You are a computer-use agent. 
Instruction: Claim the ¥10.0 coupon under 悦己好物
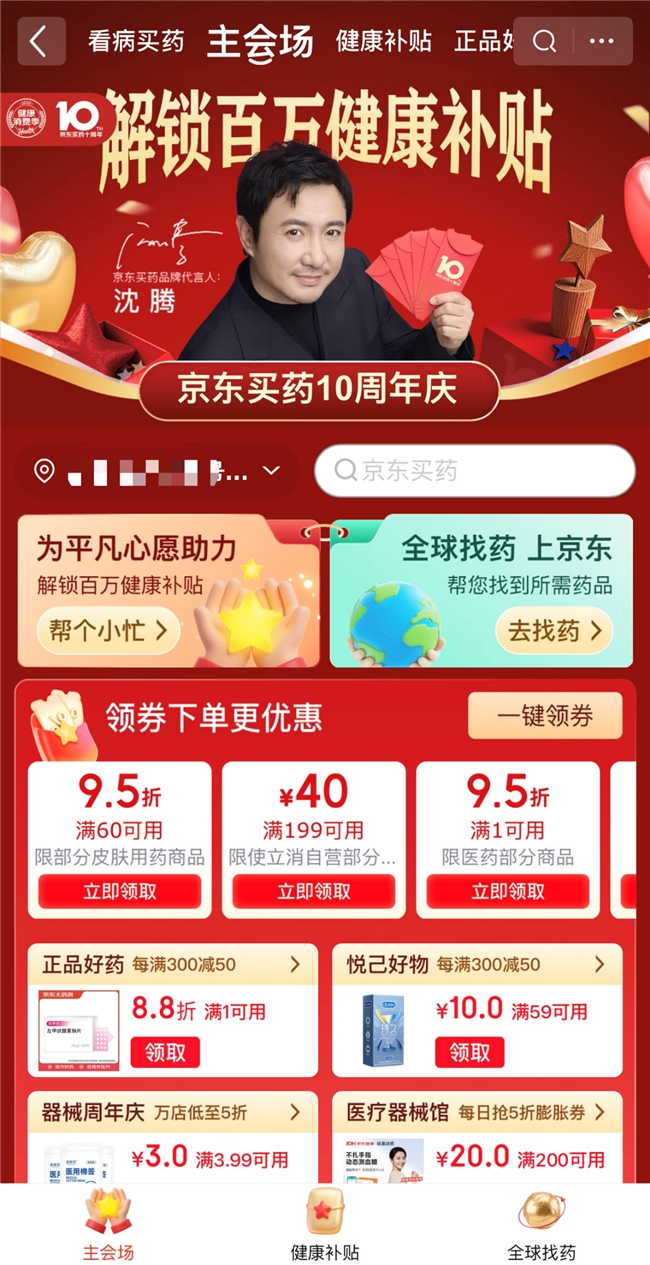tap(469, 1052)
